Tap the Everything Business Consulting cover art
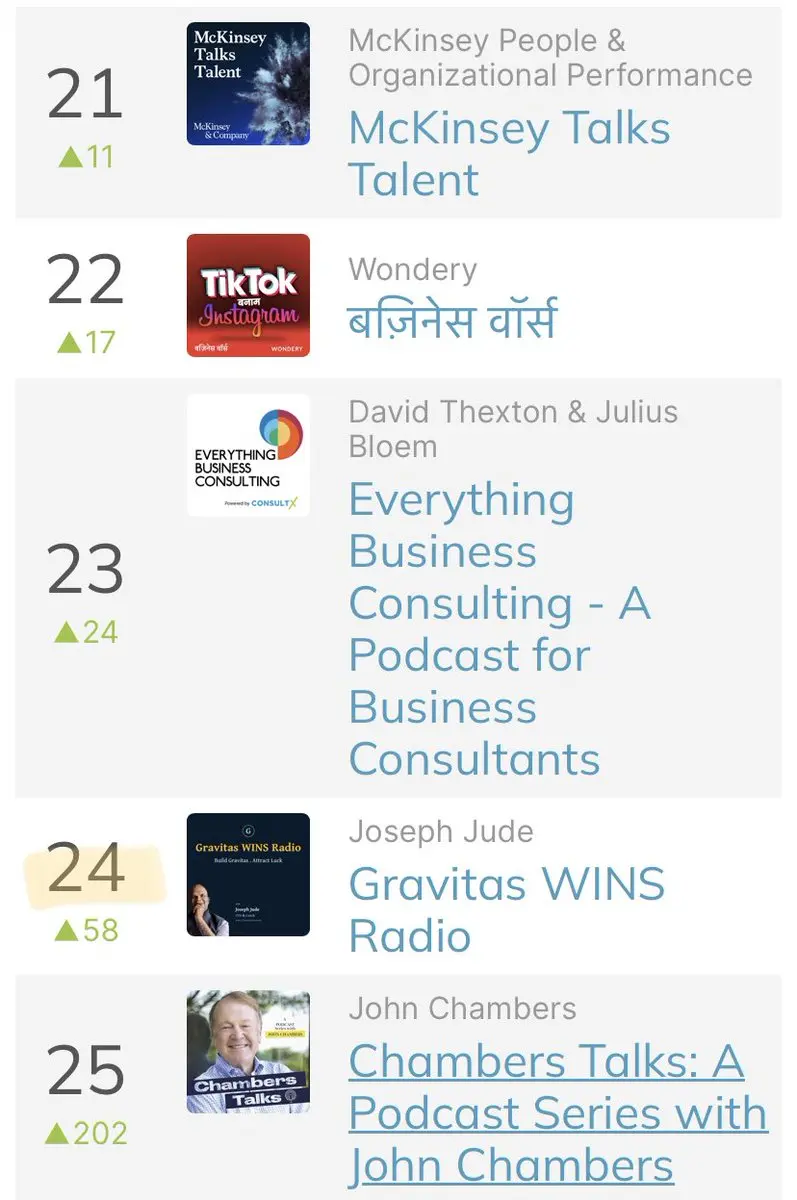 tap(248, 455)
